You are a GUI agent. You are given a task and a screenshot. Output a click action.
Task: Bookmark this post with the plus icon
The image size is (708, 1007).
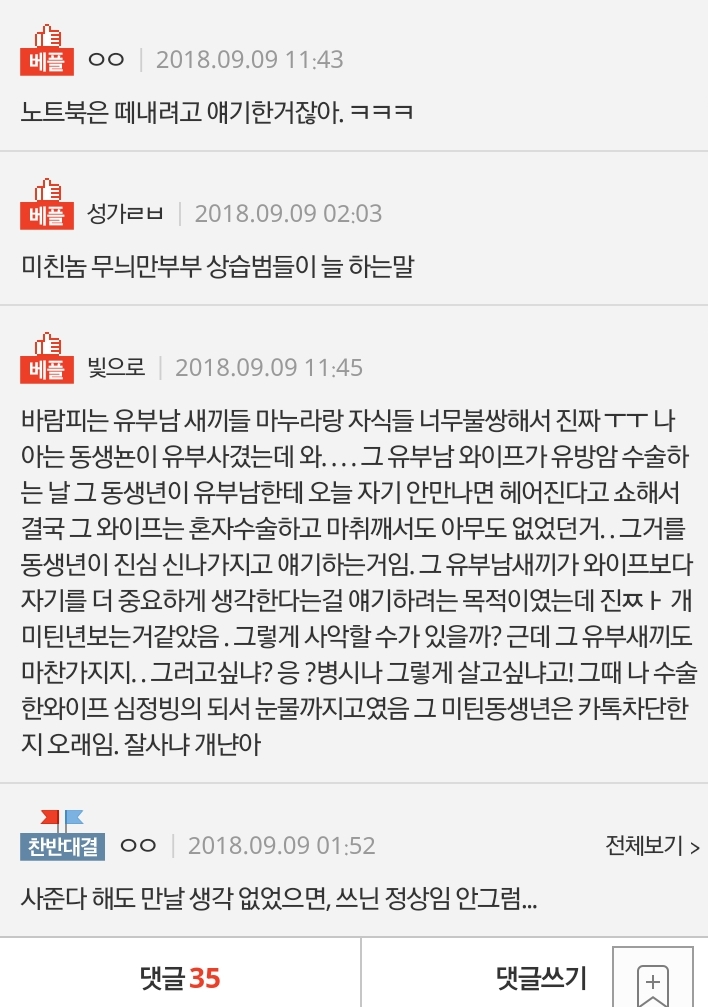tap(652, 979)
